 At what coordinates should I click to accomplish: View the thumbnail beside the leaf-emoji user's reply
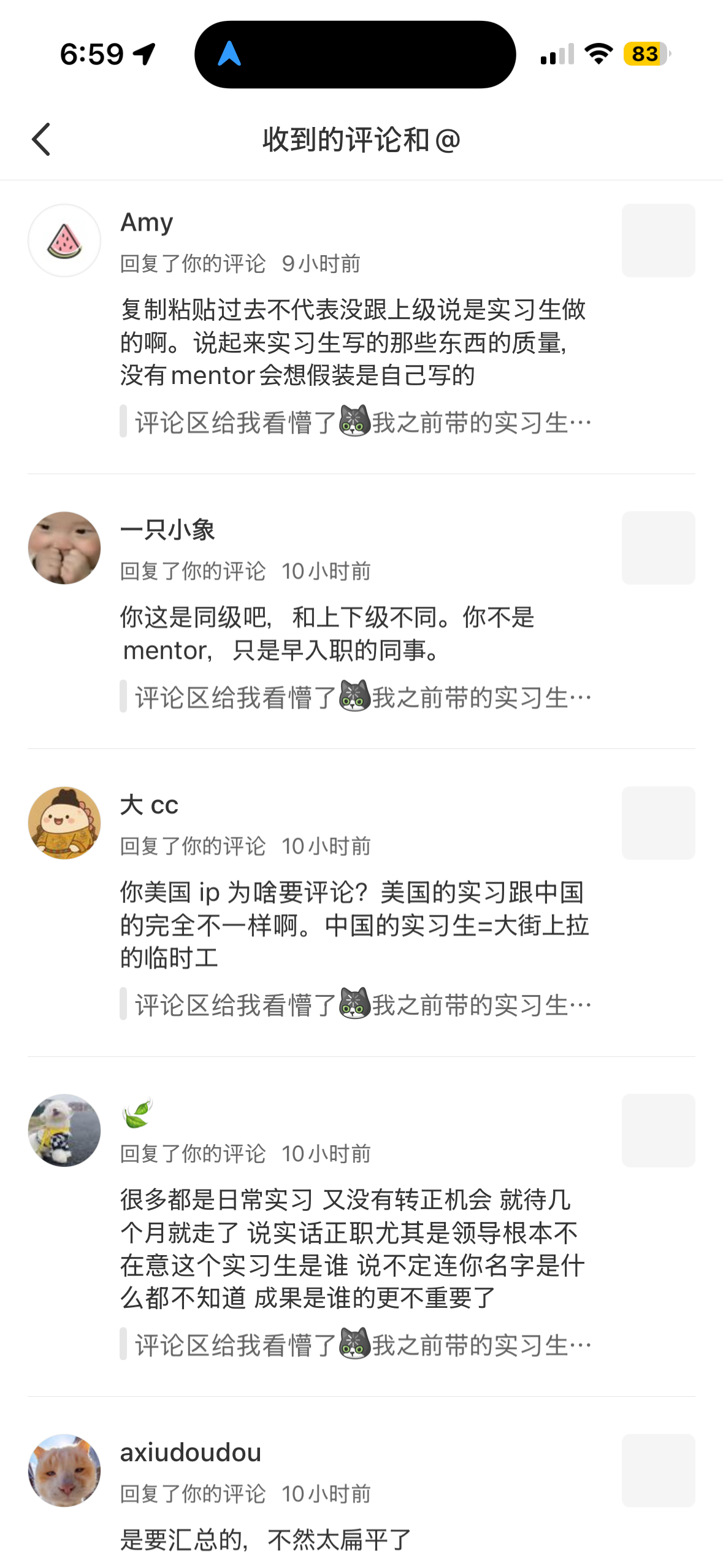[x=658, y=1131]
